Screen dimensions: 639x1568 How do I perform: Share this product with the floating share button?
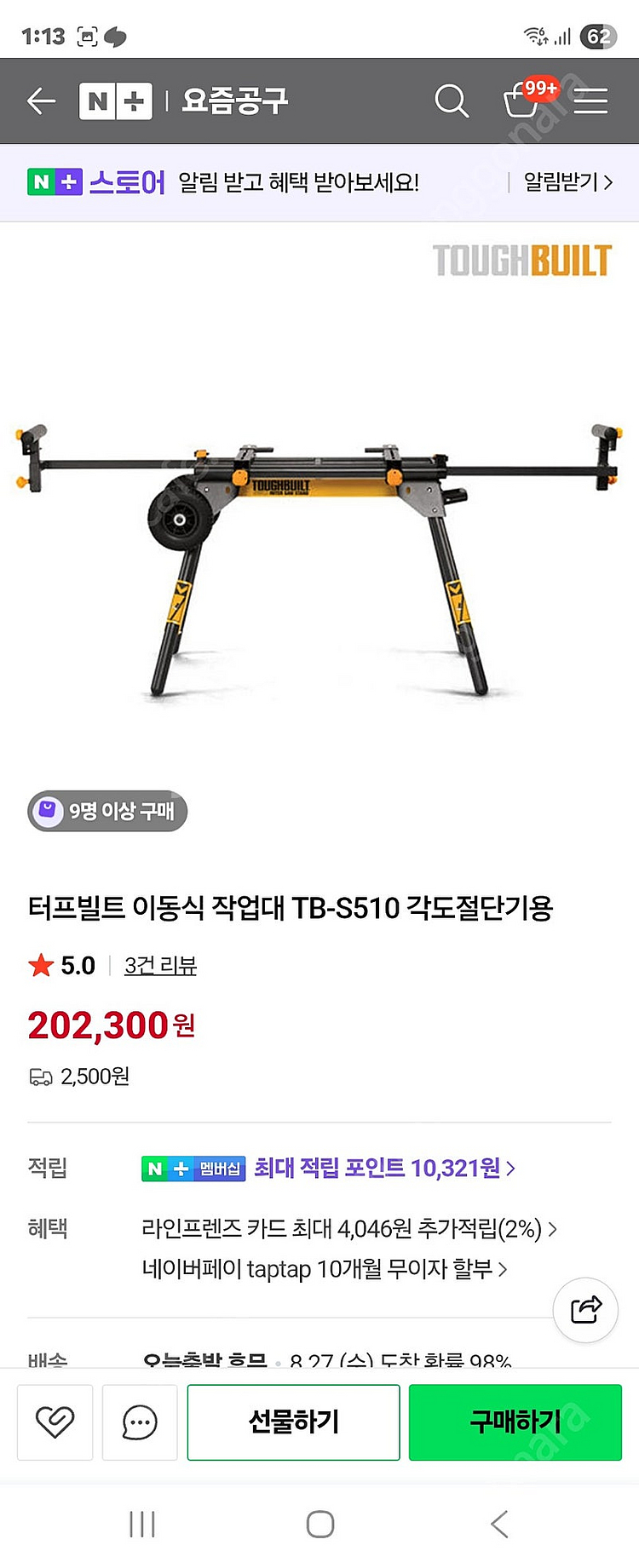click(x=585, y=1310)
